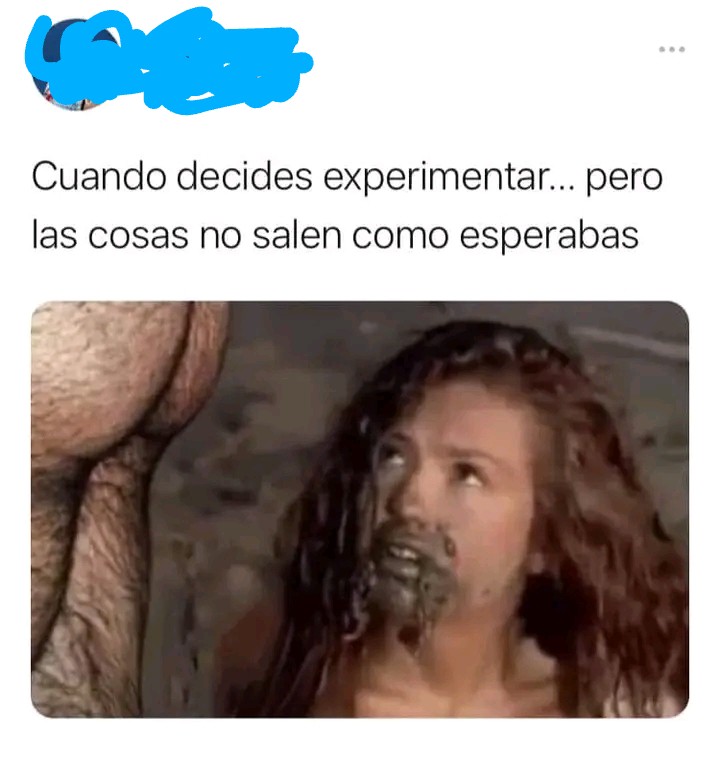Open the post's three-dot overflow menu

pyautogui.click(x=672, y=49)
